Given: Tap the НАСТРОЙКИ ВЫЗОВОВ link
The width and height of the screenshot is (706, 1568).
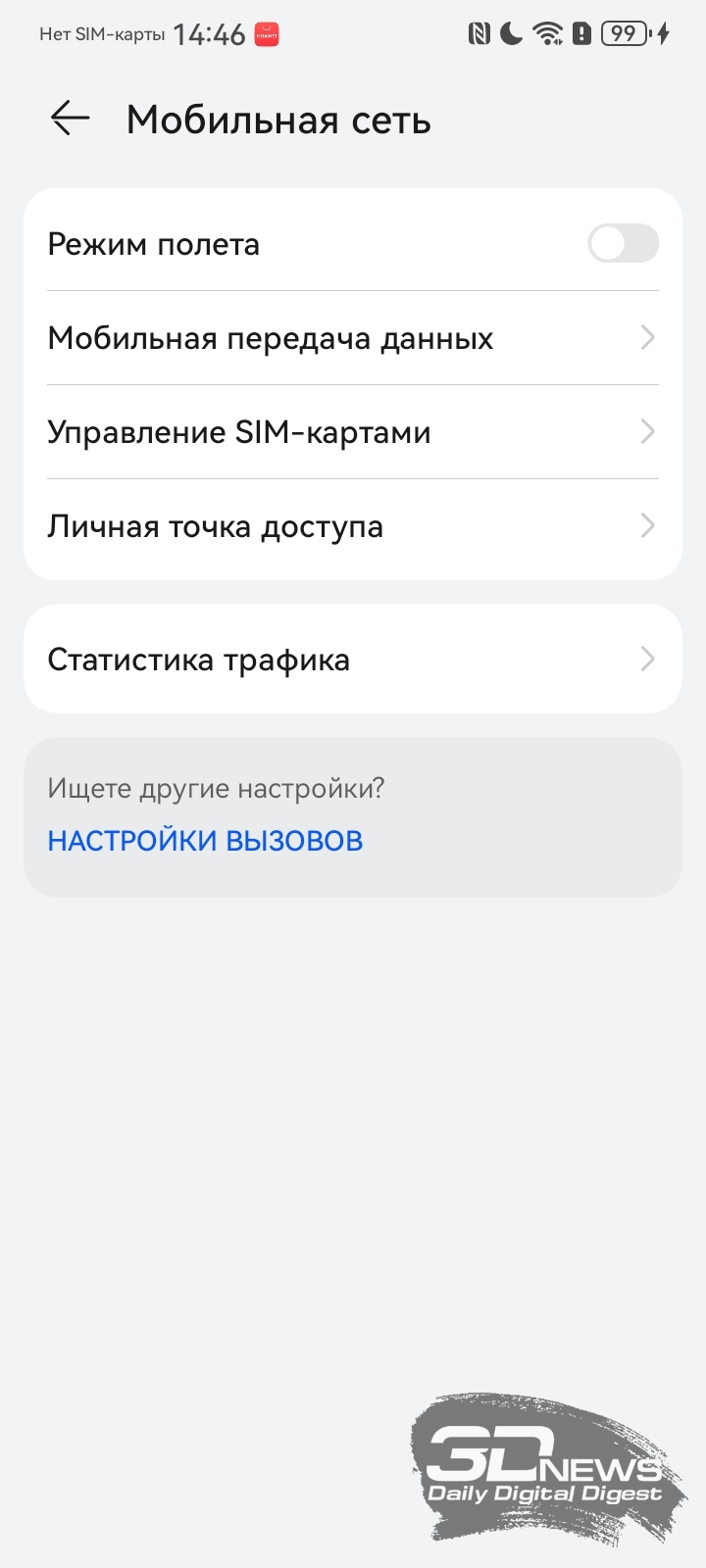Looking at the screenshot, I should (x=205, y=841).
